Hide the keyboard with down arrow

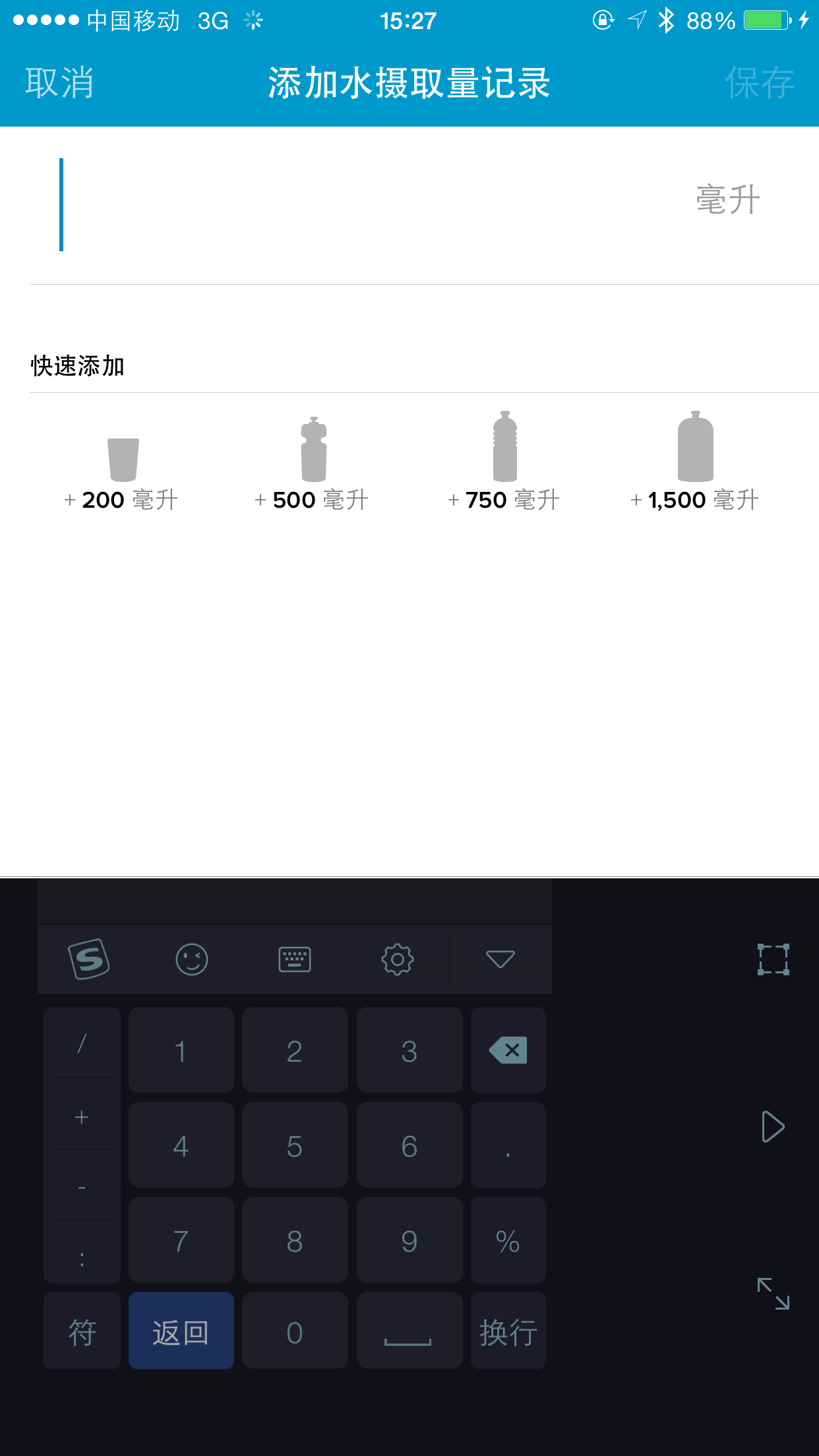500,959
